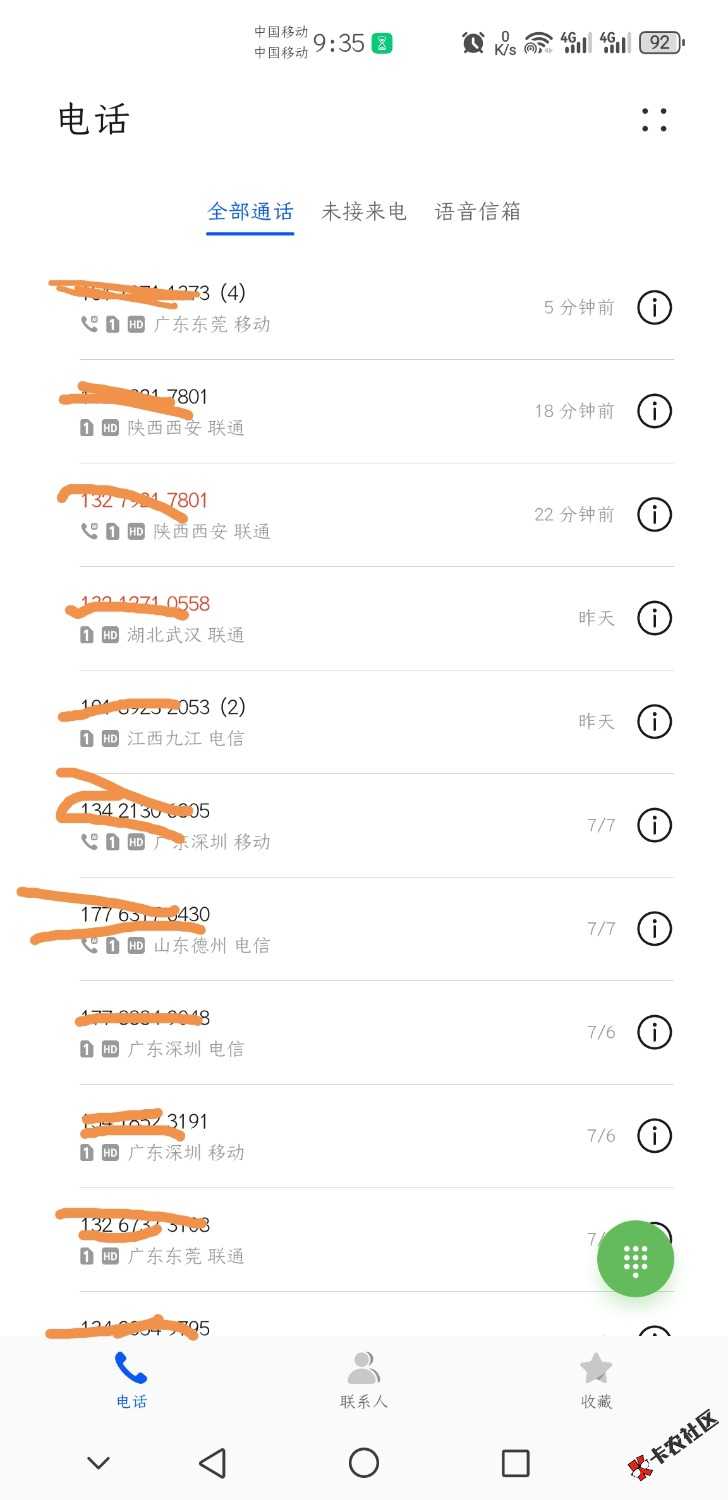Switch to the 语音信箱 tab
The image size is (728, 1500).
(x=478, y=211)
